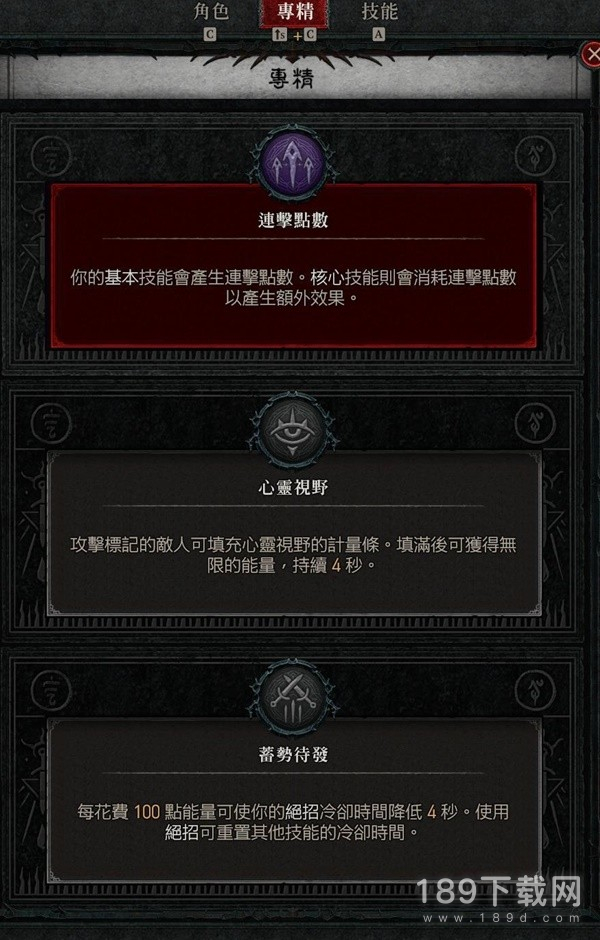Select the 連擊點數 specialization card

[x=294, y=263]
